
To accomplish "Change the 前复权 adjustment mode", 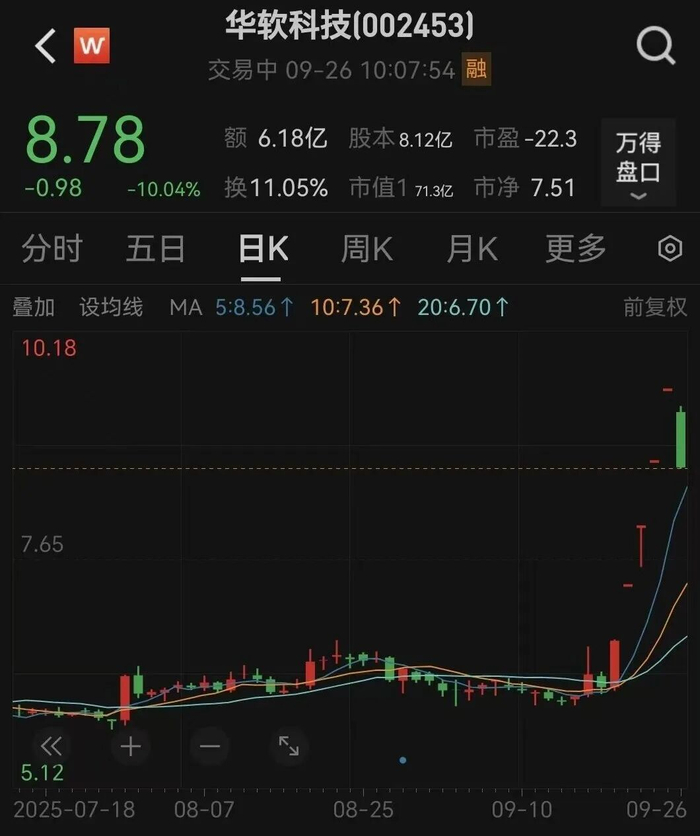I will pyautogui.click(x=655, y=307).
